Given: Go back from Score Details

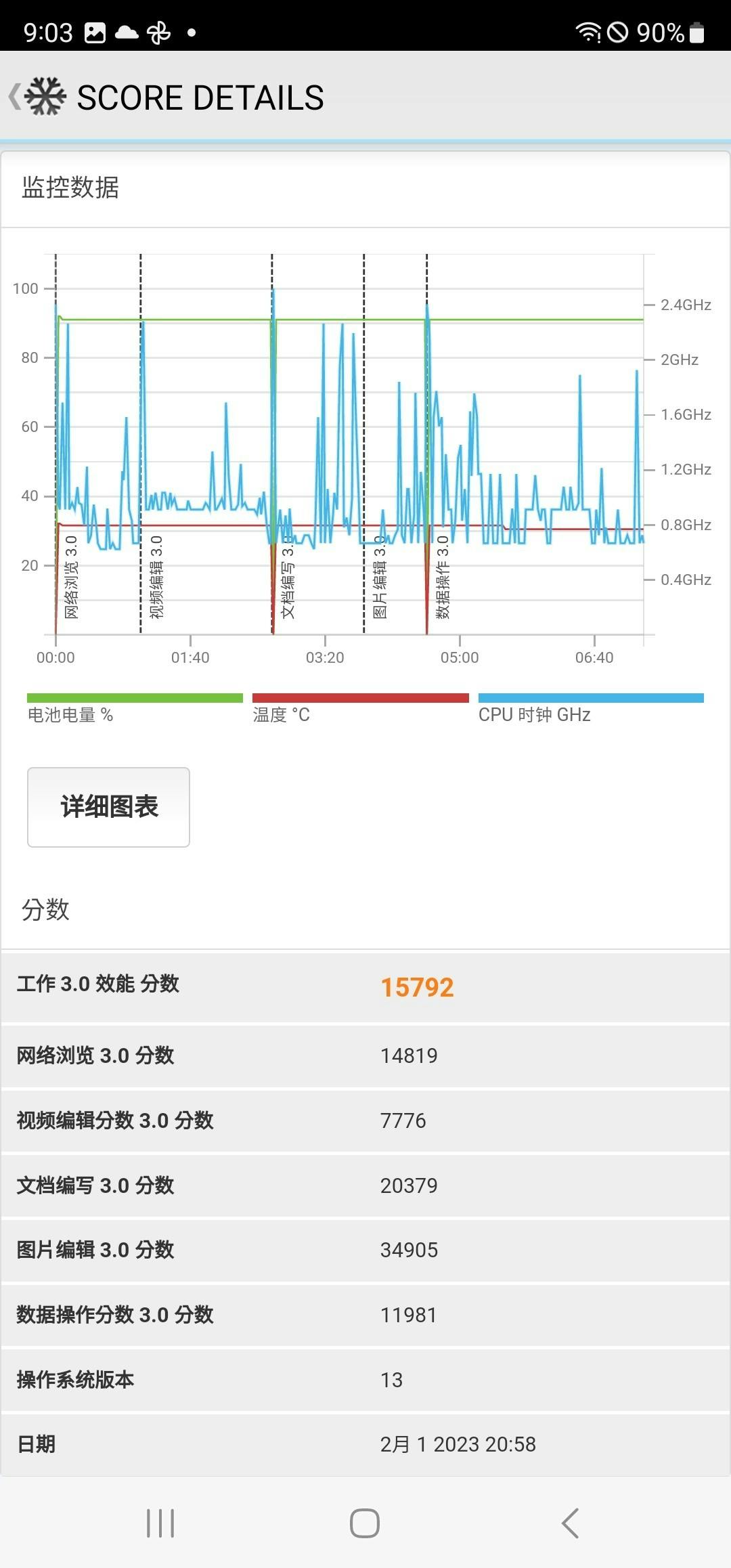Looking at the screenshot, I should tap(16, 97).
